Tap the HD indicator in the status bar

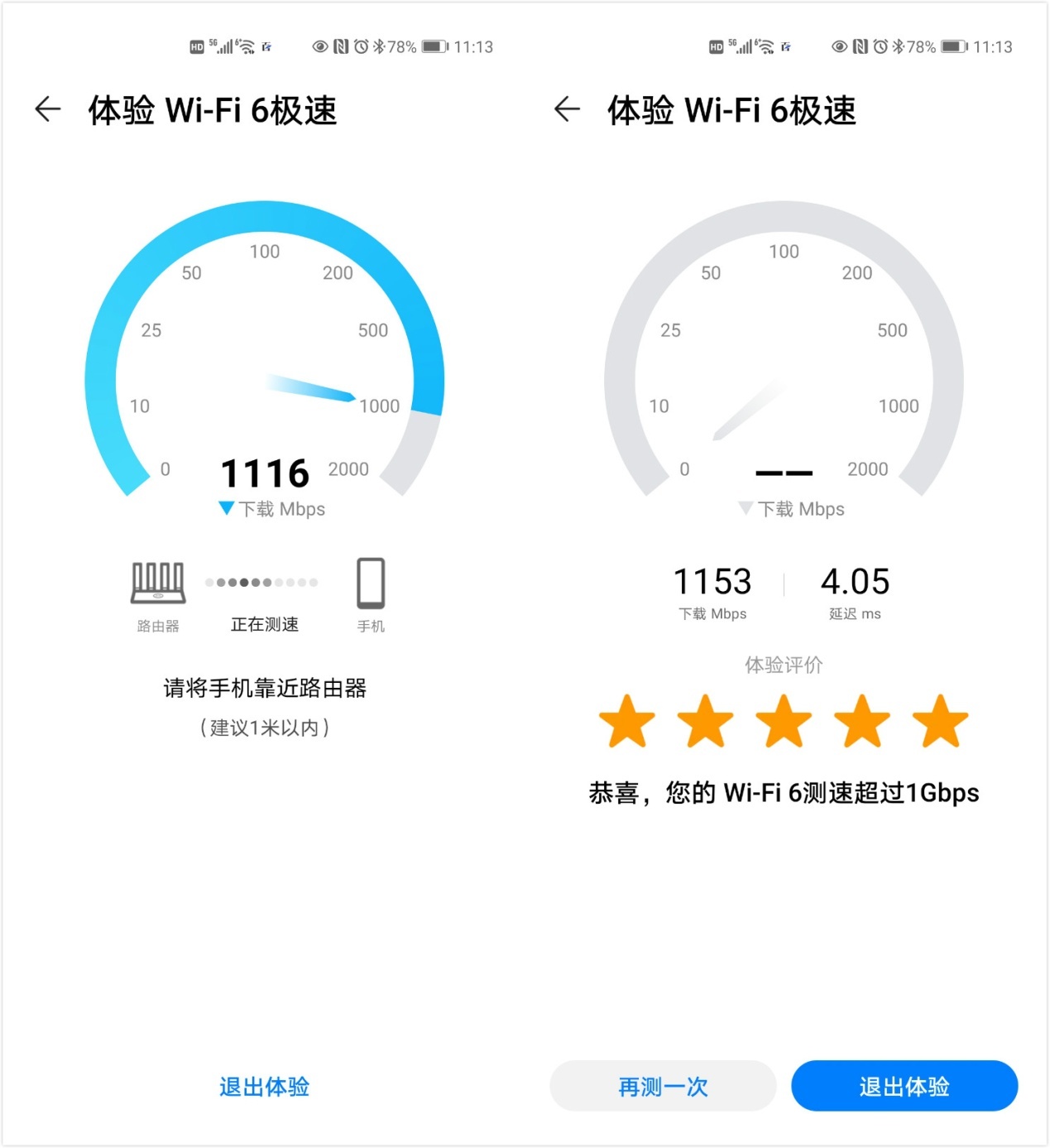[x=196, y=47]
